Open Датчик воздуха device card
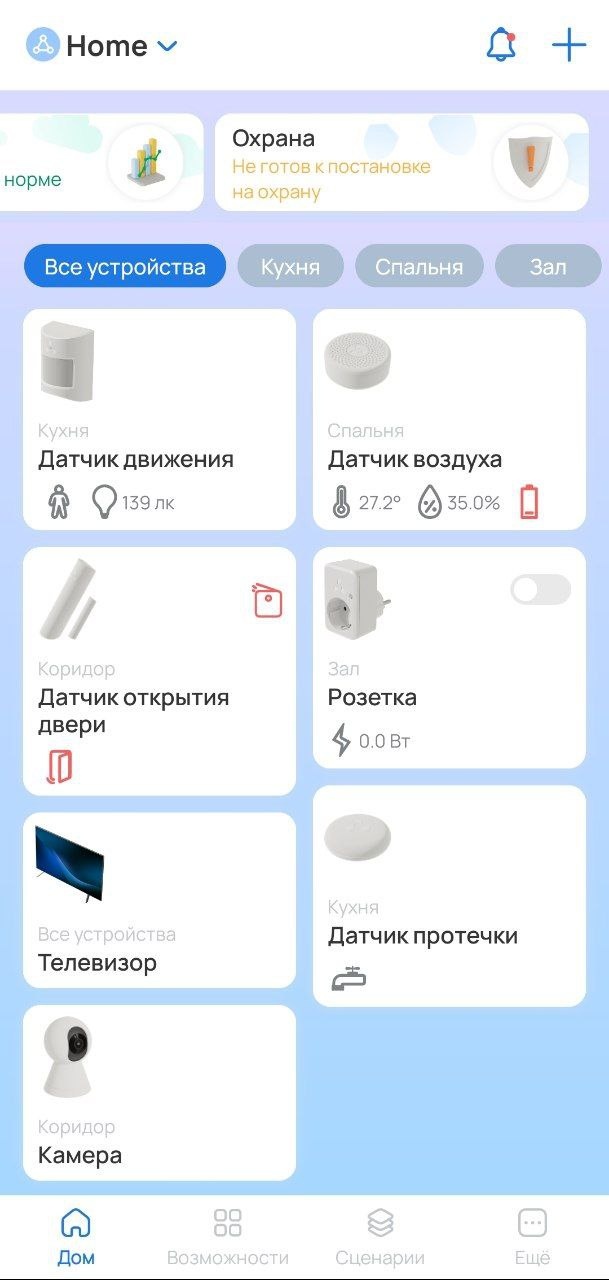609x1280 pixels. click(x=449, y=419)
